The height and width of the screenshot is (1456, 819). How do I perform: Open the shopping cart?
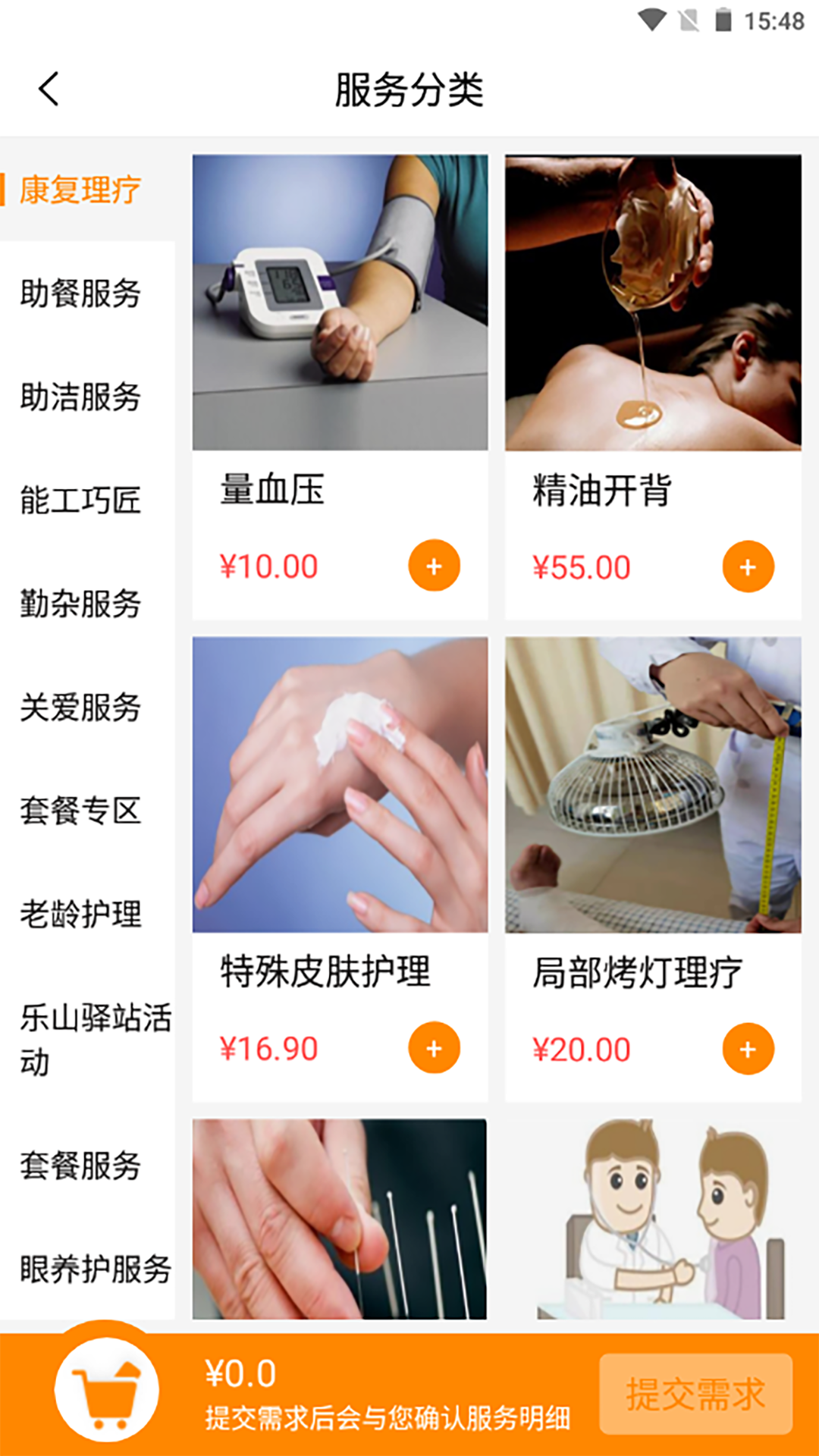pos(107,1389)
